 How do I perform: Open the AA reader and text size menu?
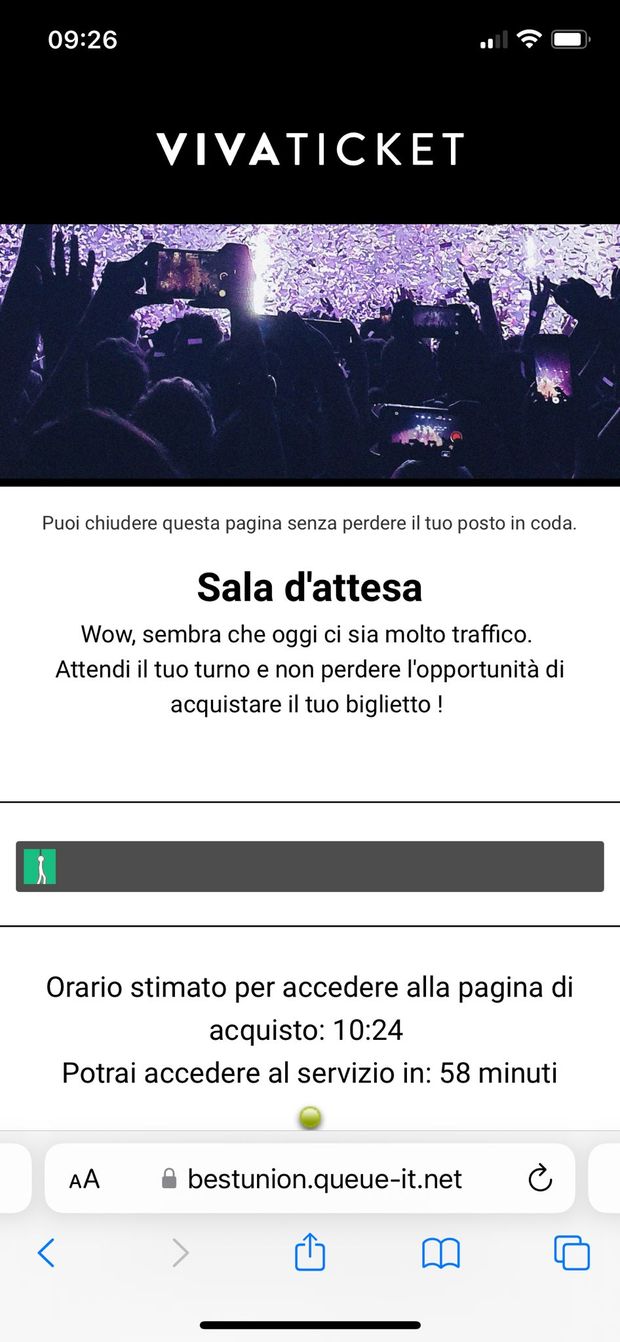tap(85, 1179)
